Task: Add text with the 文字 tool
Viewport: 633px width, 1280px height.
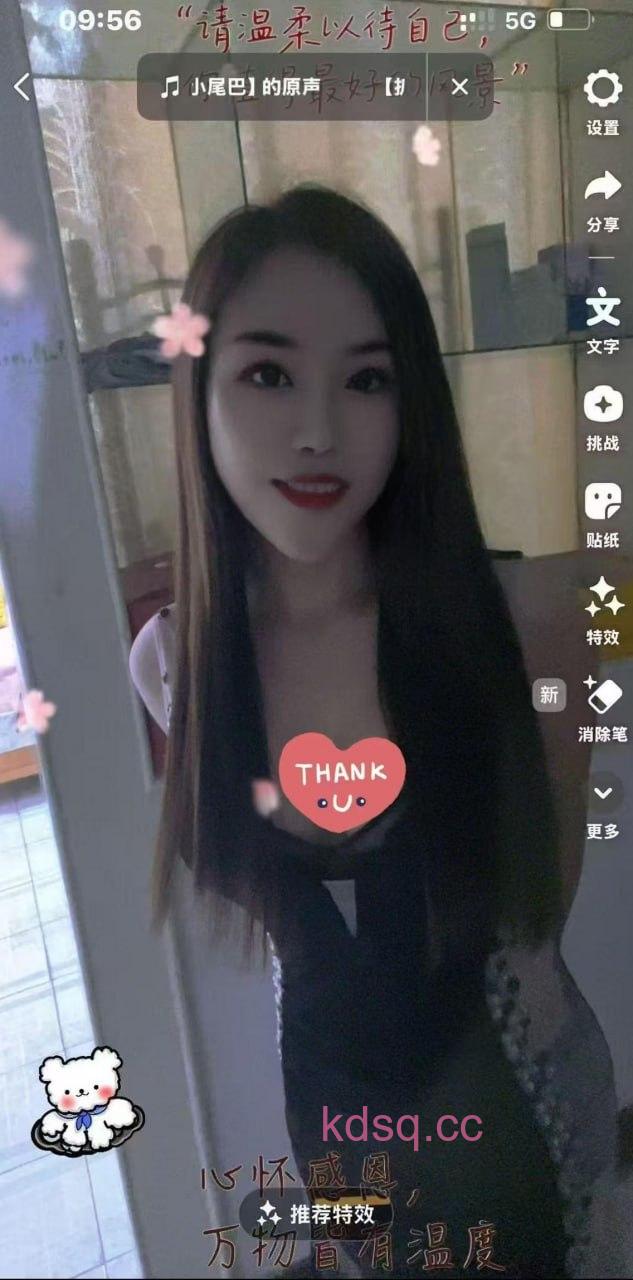Action: [602, 318]
